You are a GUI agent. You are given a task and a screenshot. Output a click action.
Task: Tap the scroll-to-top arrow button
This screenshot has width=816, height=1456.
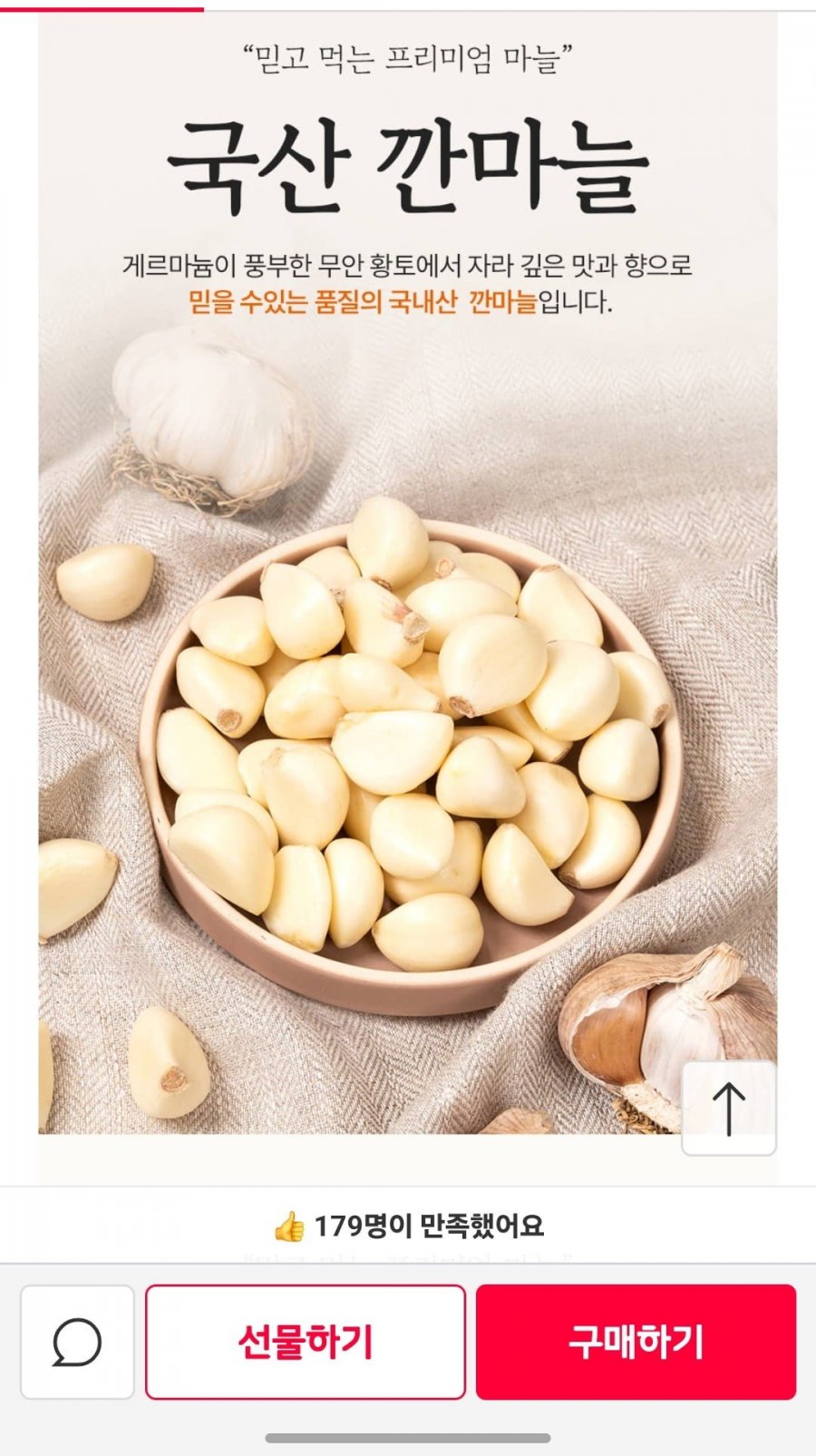coord(728,1108)
